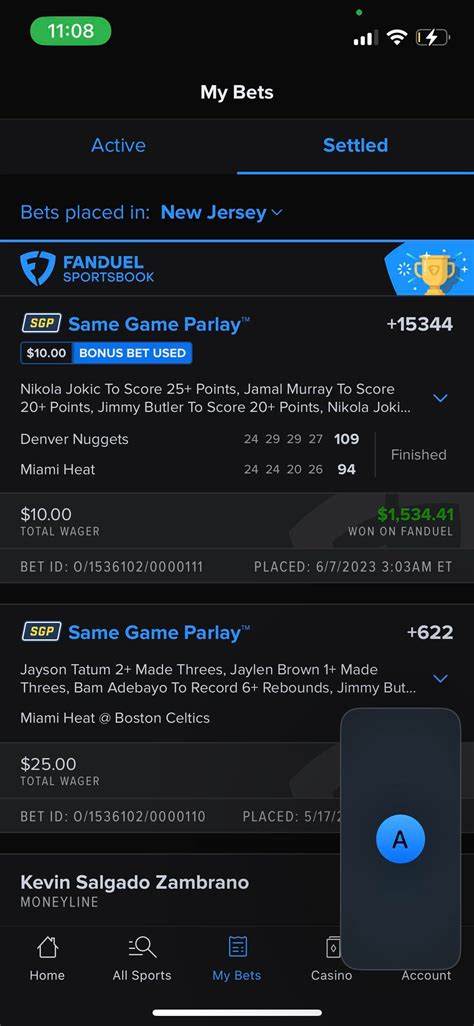Tap the floating blue A button
474x1026 pixels.
click(x=400, y=838)
